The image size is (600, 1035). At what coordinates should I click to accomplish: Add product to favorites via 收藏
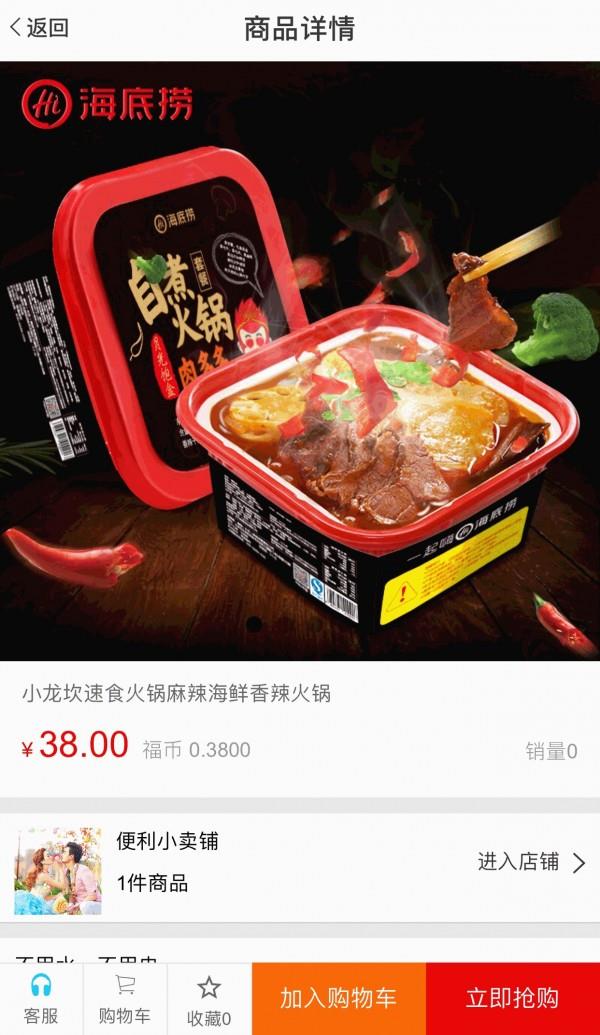point(209,999)
